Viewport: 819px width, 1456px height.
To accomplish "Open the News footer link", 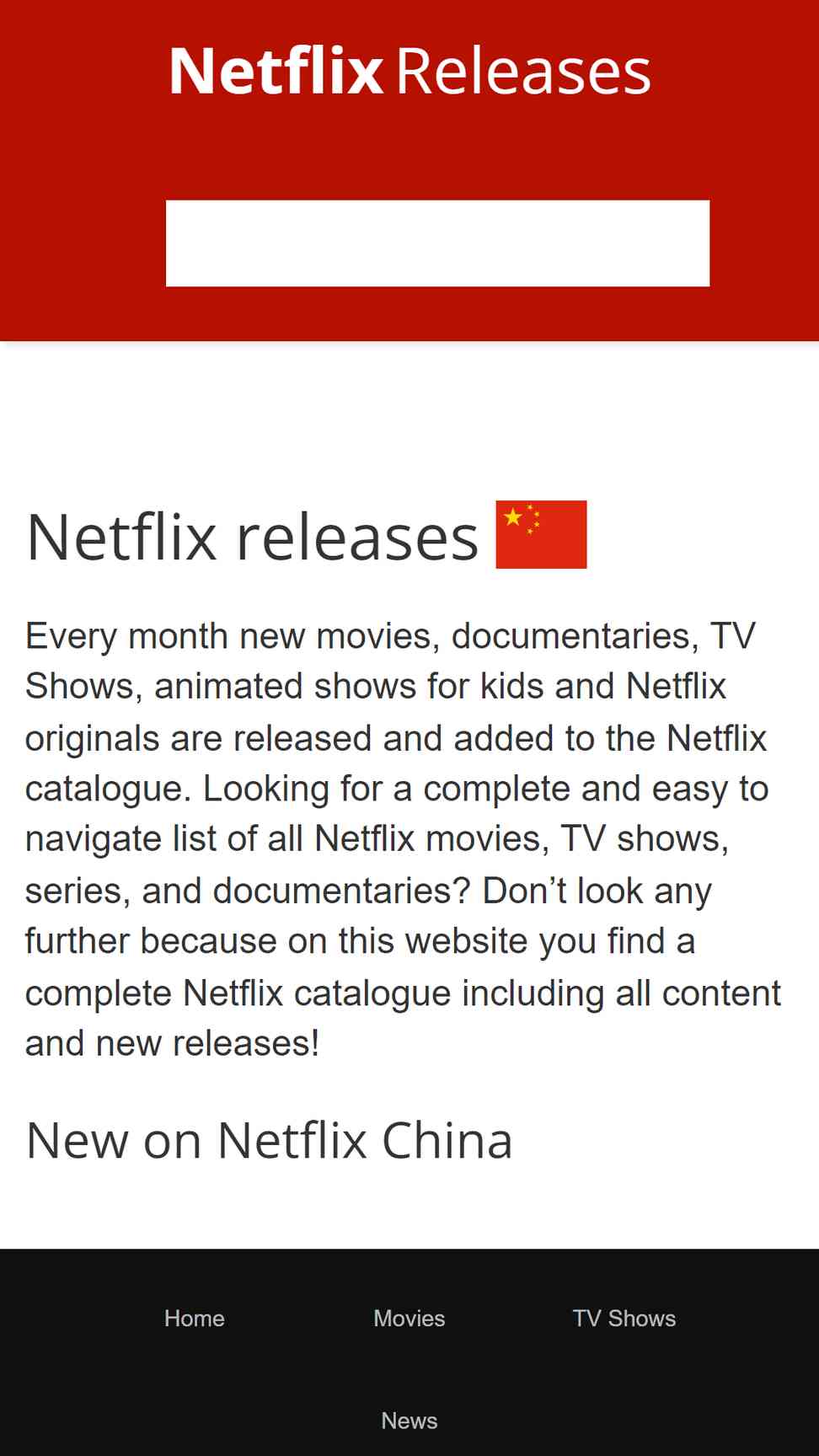I will 409,1421.
